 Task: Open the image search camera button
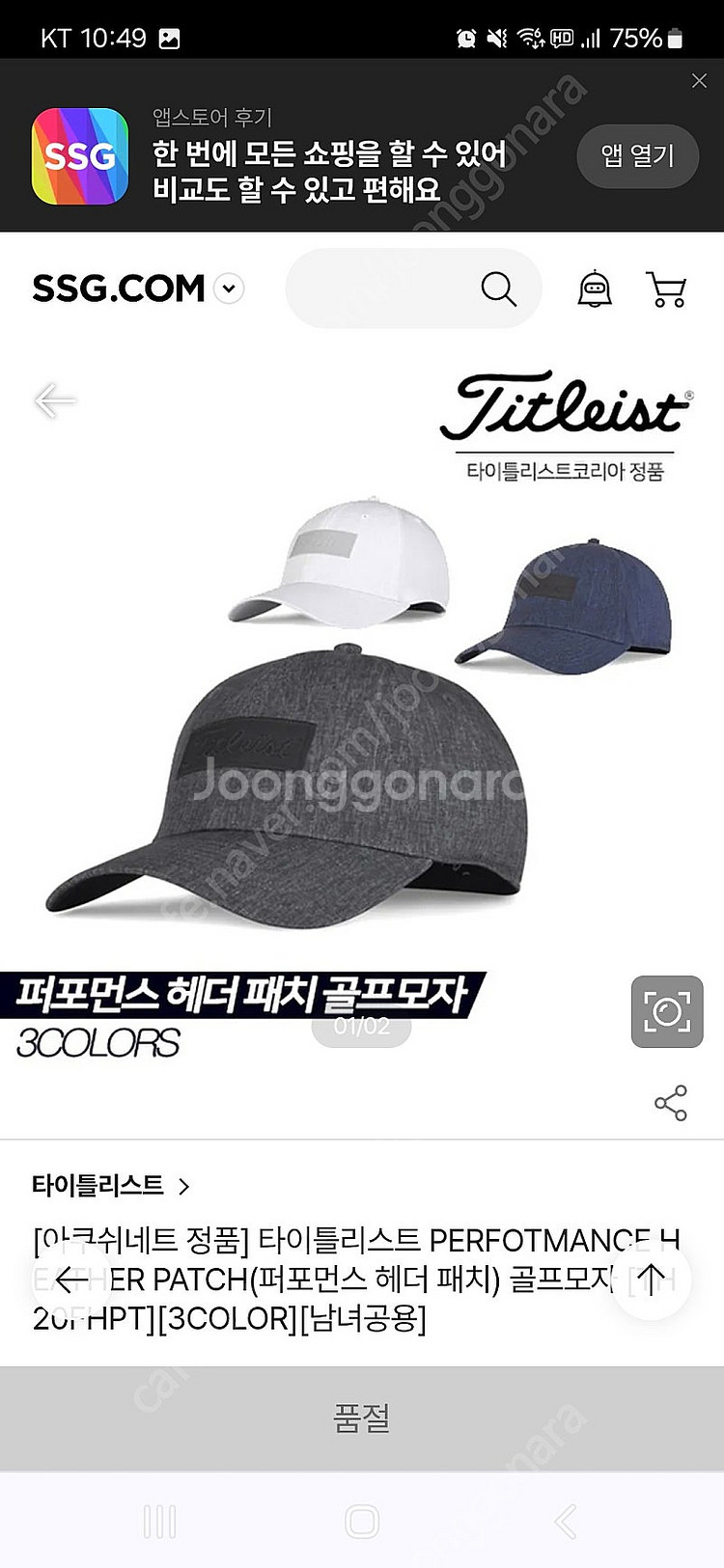(x=667, y=1011)
